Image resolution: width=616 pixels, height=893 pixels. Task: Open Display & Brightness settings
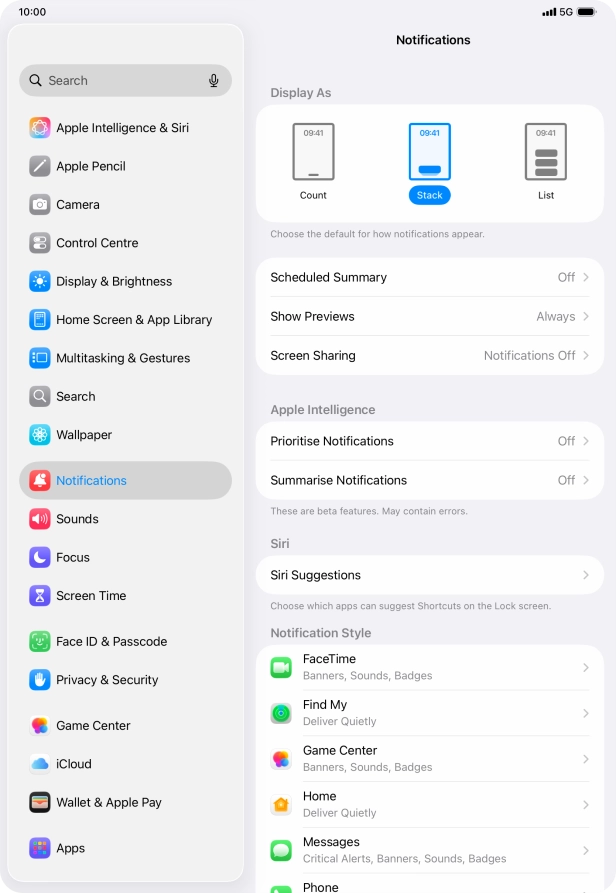point(113,281)
